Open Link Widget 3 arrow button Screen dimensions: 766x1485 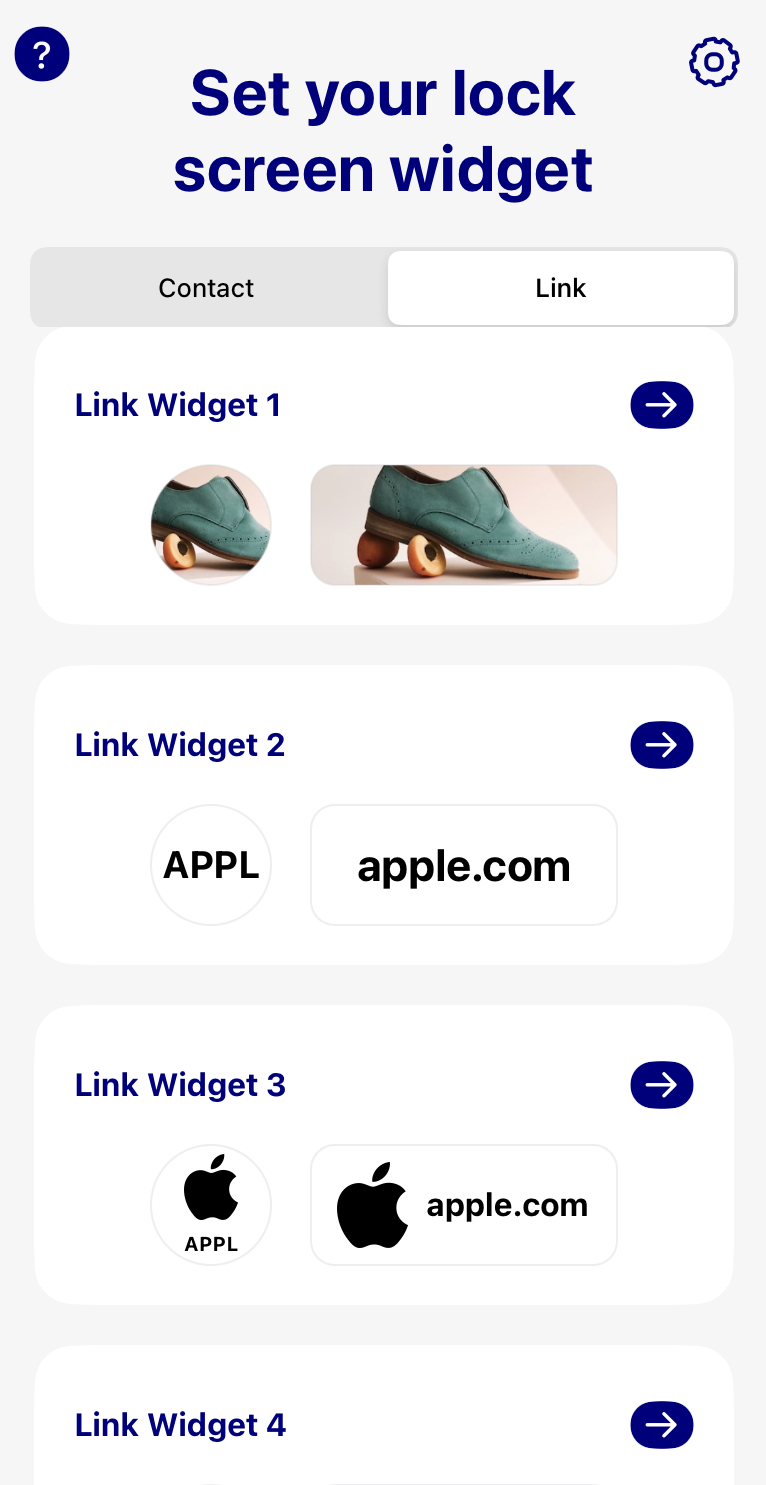[661, 1085]
